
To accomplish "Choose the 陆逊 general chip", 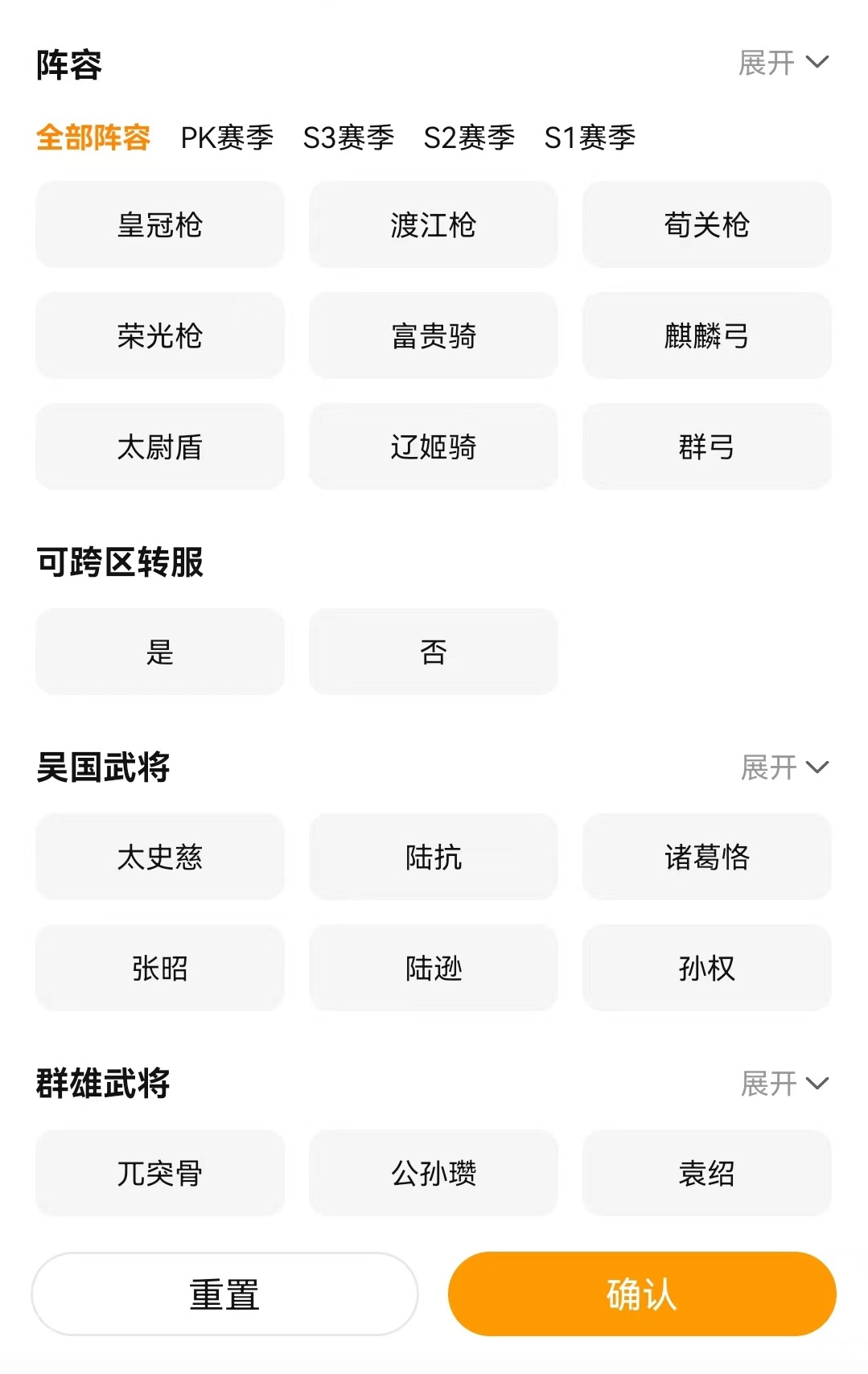I will pos(433,968).
